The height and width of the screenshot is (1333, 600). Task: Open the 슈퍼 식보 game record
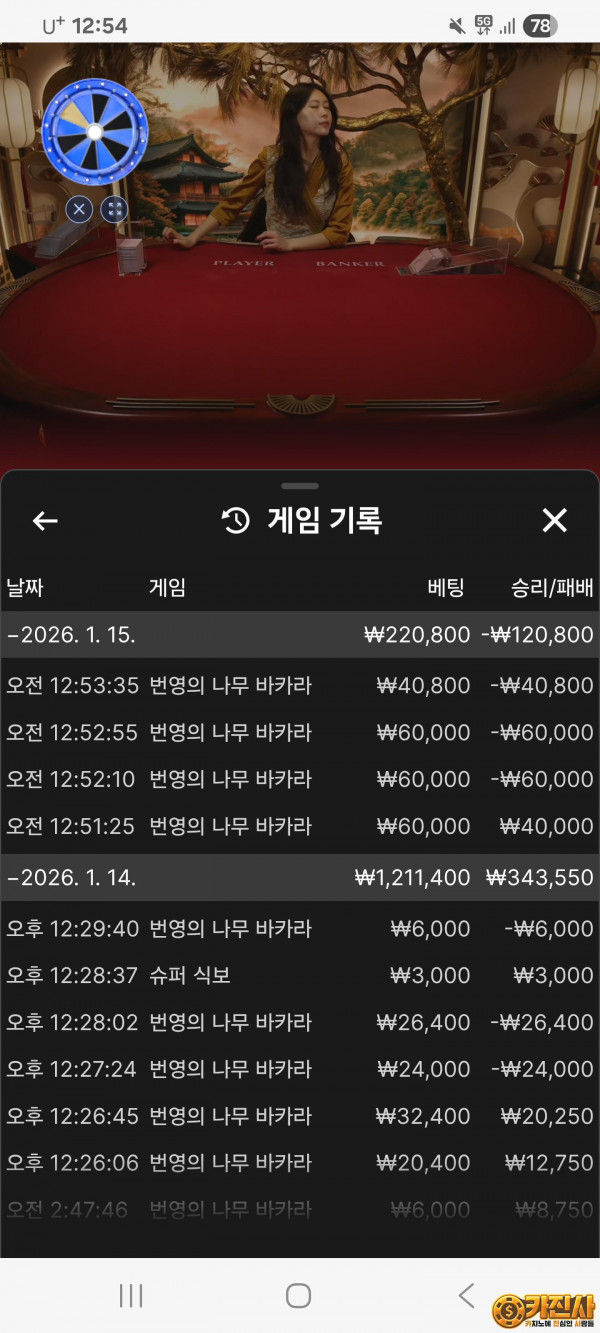point(300,975)
